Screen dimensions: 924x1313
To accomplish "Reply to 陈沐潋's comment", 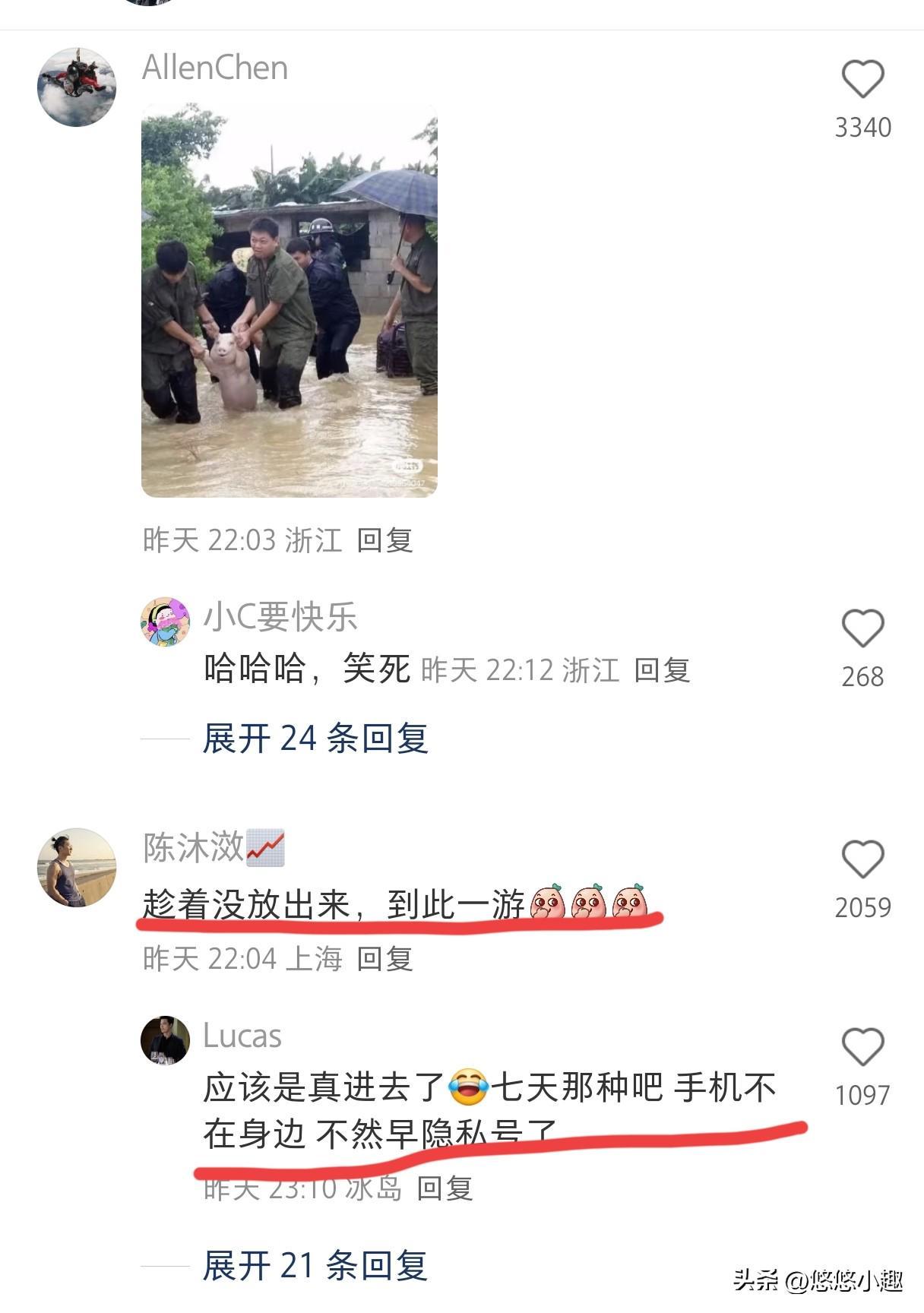I will pos(384,959).
